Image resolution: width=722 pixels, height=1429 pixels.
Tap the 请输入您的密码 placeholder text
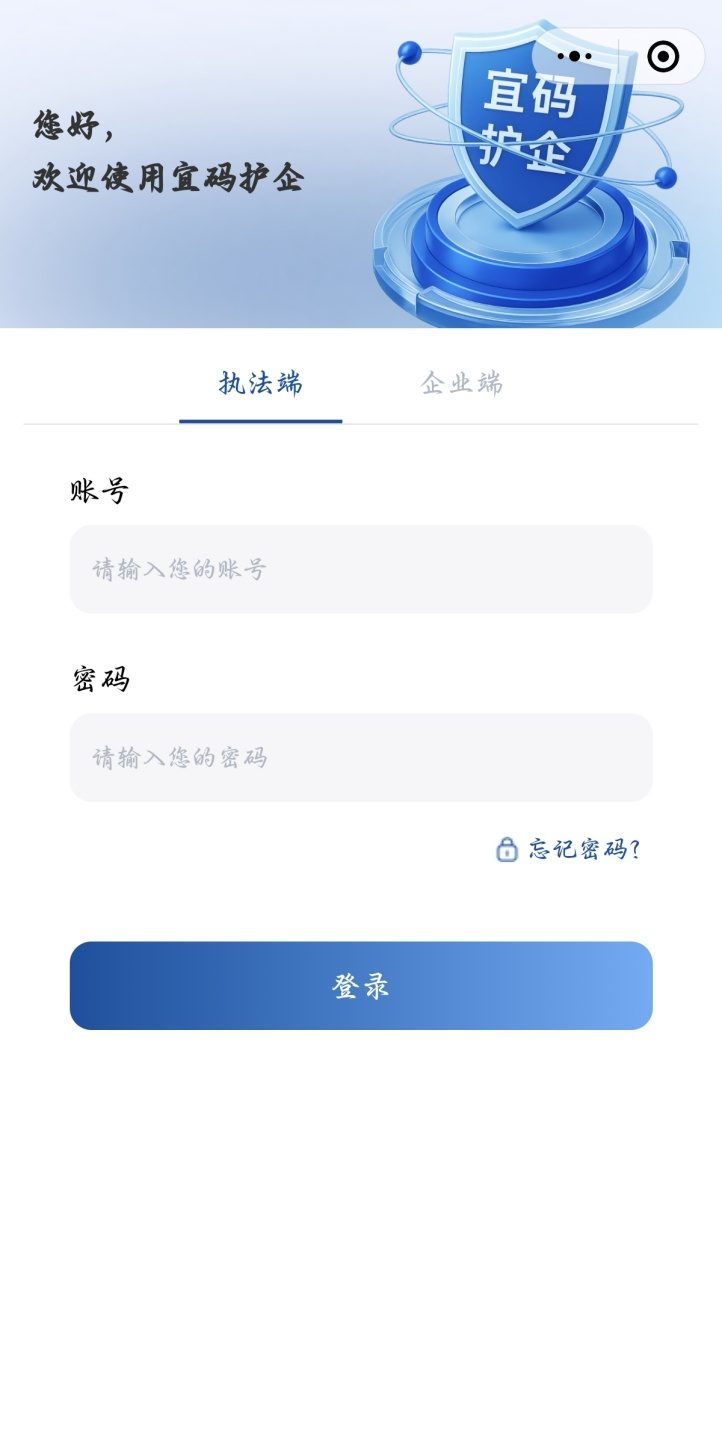point(177,758)
